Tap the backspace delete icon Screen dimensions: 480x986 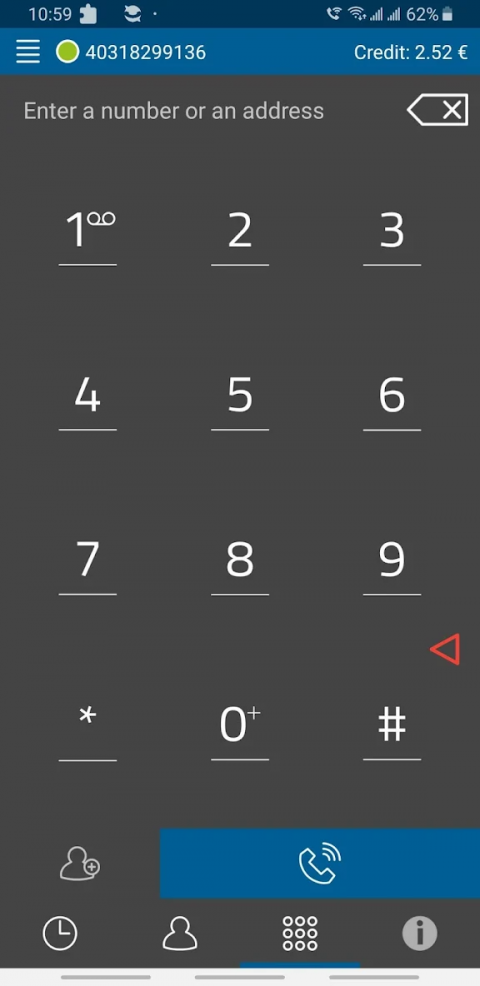(x=437, y=111)
